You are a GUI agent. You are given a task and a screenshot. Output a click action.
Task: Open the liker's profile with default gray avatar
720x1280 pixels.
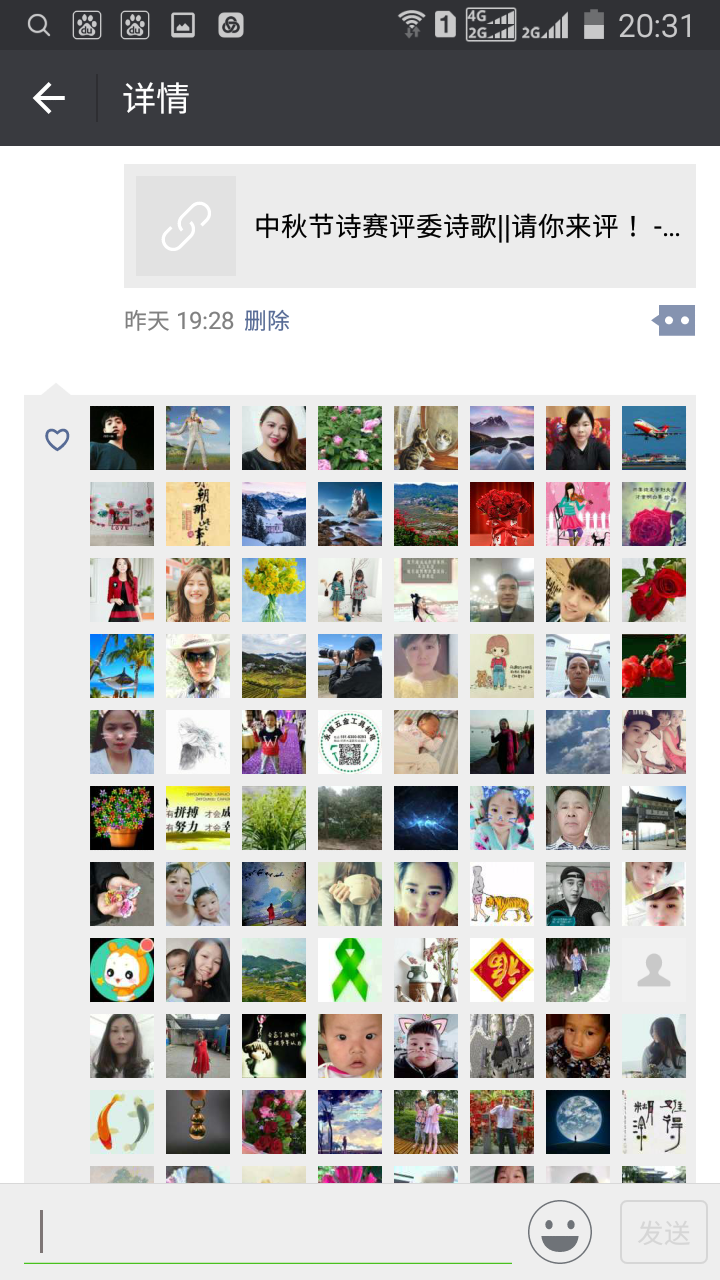(654, 970)
